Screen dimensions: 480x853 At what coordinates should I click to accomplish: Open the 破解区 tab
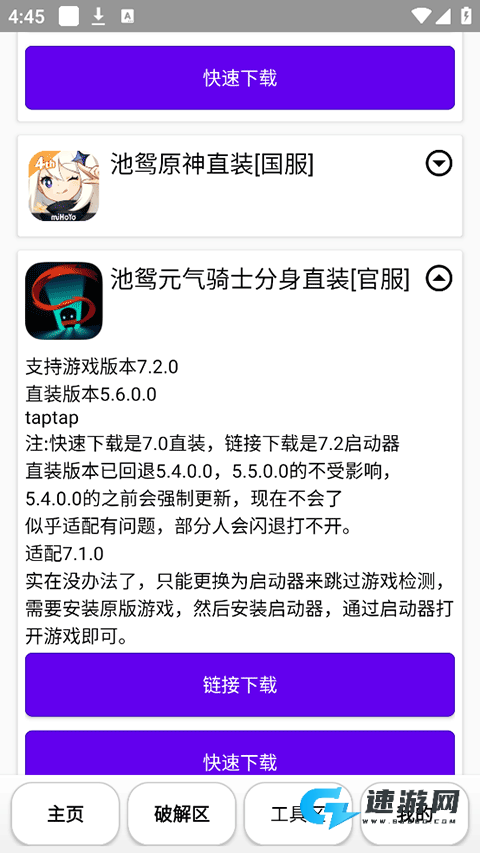(x=182, y=814)
